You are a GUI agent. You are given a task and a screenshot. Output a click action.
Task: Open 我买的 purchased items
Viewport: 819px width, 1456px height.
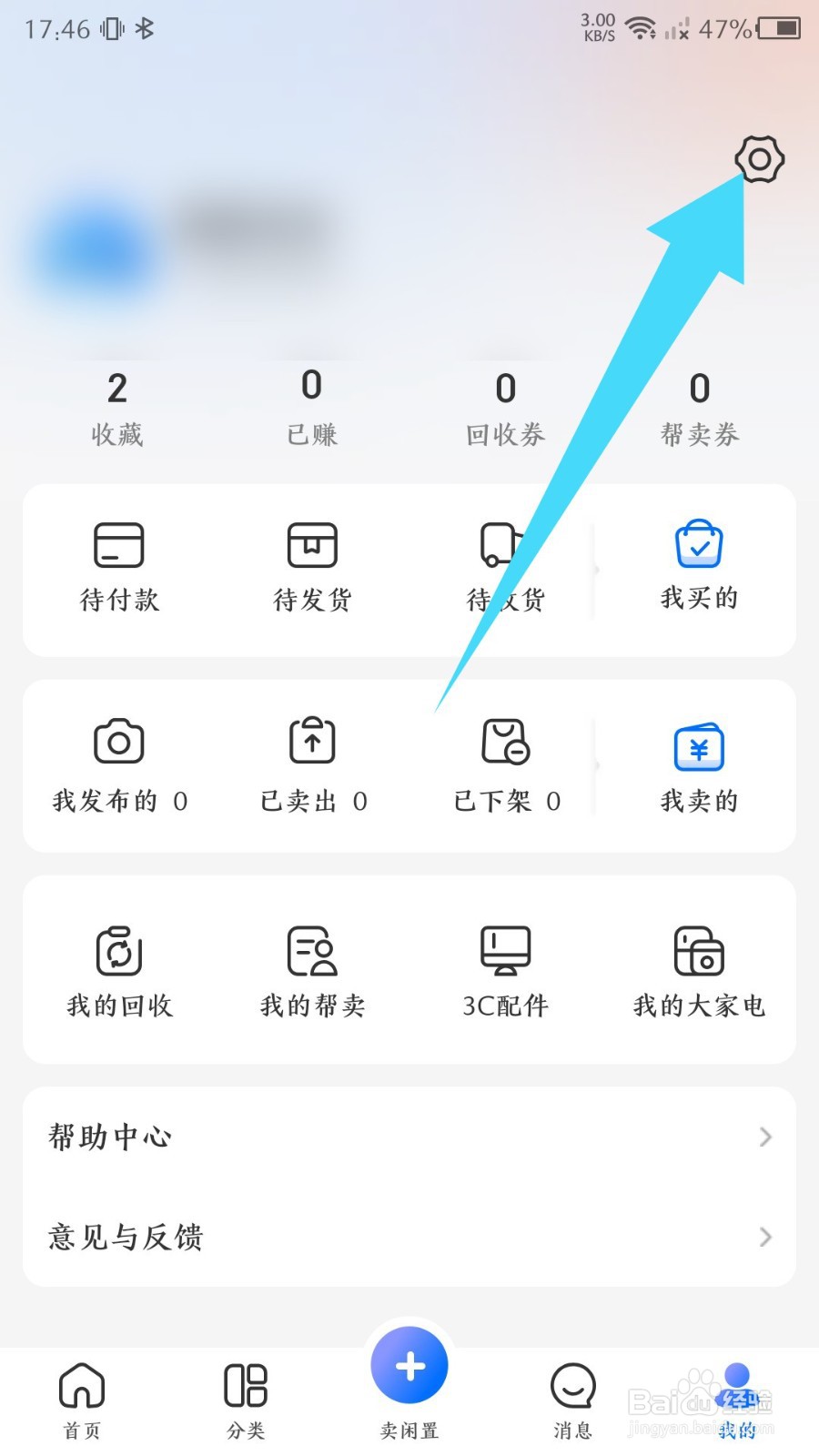(x=699, y=566)
